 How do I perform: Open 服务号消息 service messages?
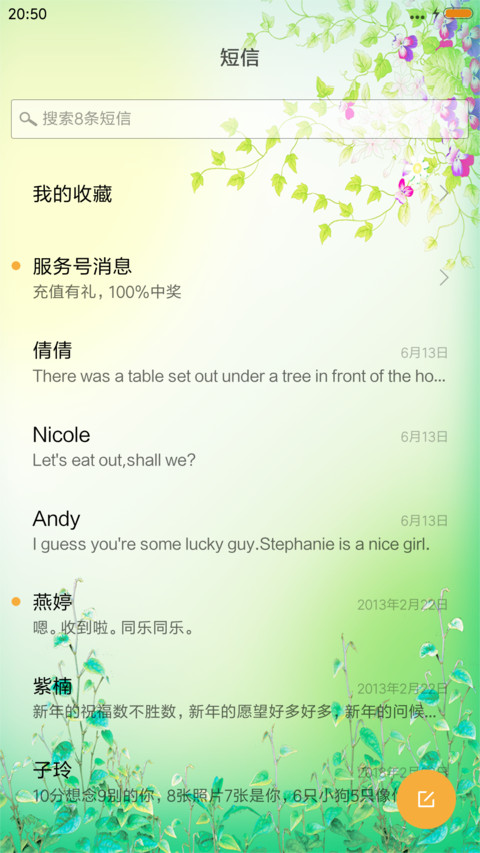tap(240, 278)
